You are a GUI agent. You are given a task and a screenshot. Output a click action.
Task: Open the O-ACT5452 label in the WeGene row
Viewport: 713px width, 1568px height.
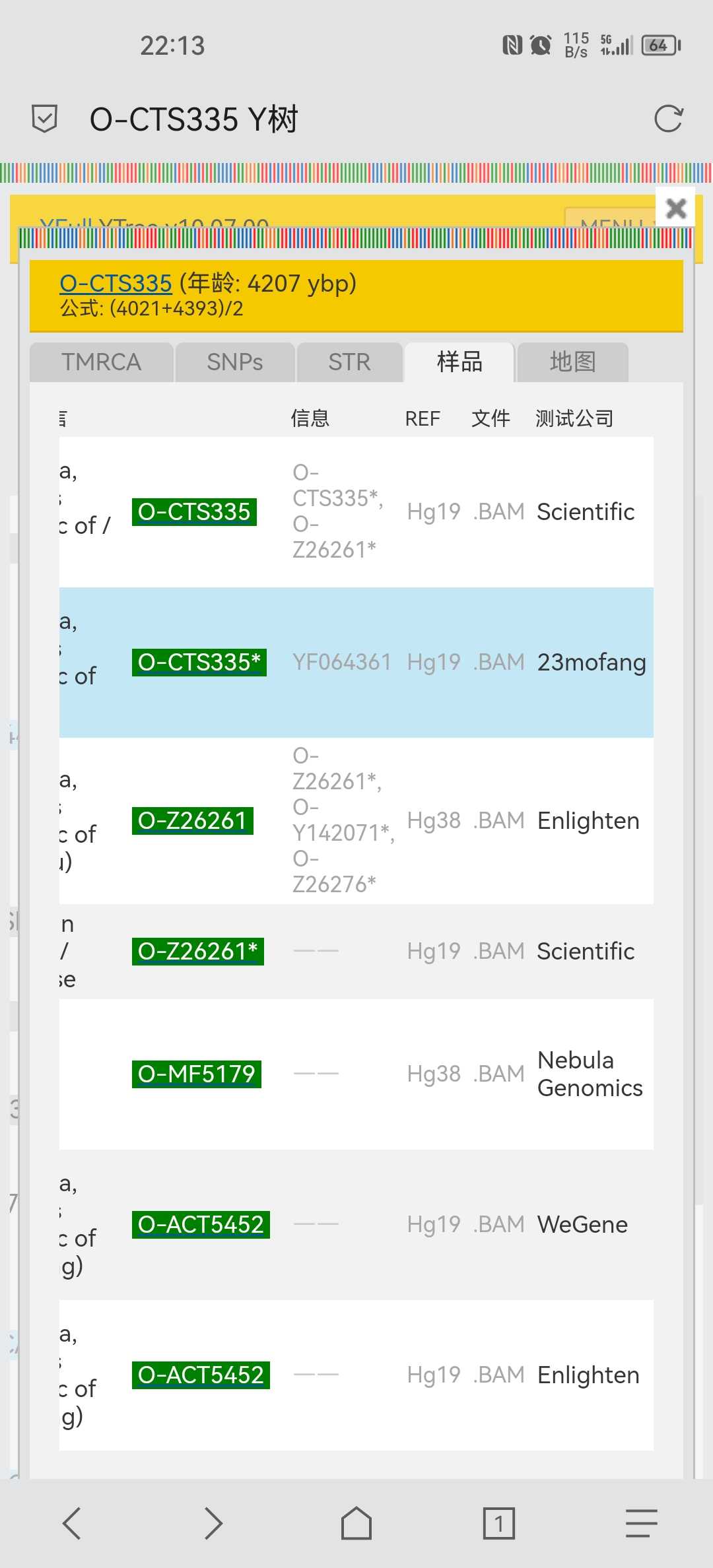(201, 1224)
